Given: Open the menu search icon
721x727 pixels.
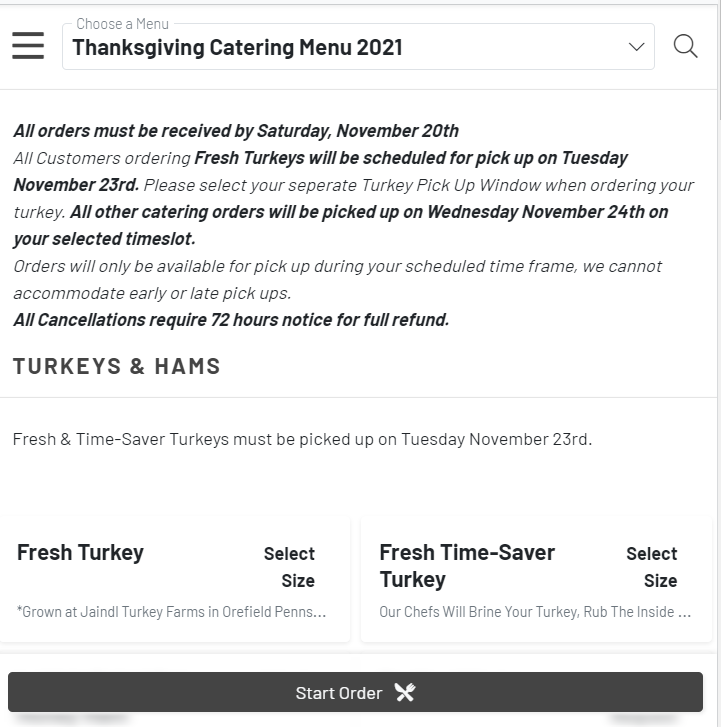Looking at the screenshot, I should [x=685, y=46].
